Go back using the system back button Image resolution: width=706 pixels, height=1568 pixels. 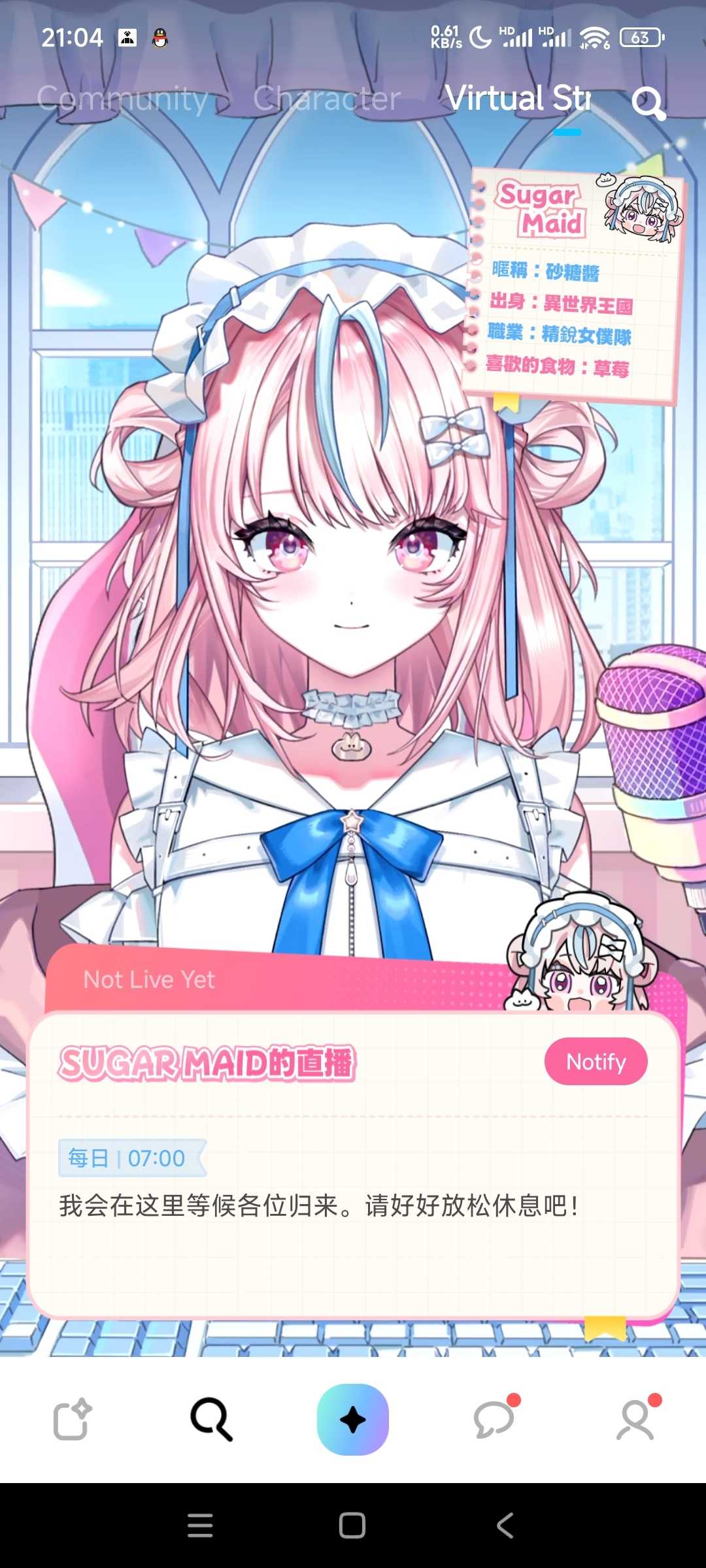click(505, 1526)
